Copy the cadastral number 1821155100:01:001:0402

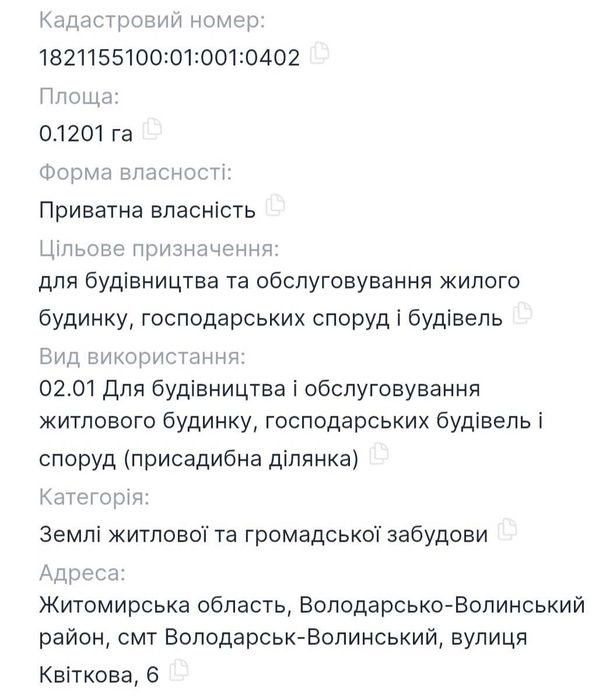[320, 55]
